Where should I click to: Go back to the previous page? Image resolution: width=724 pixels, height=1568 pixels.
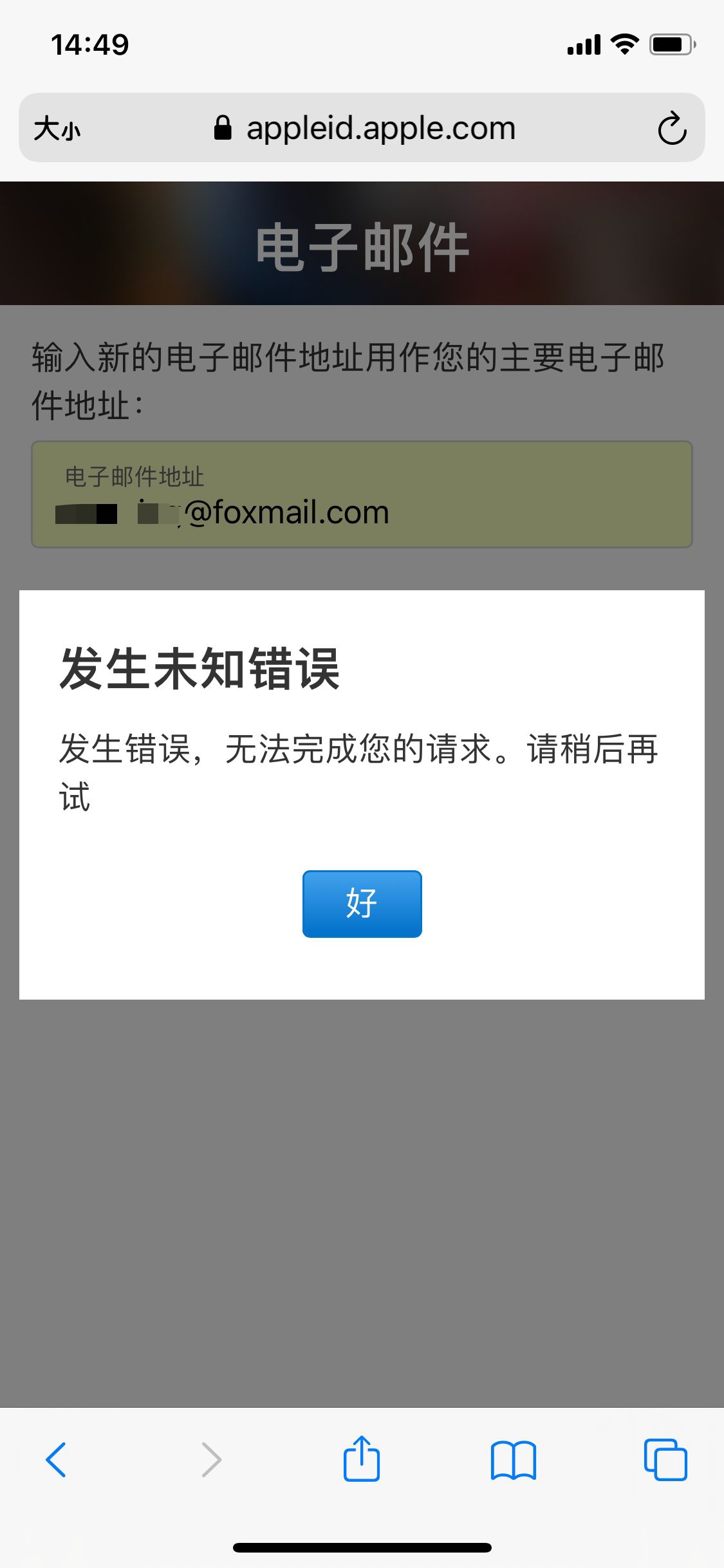[56, 1460]
